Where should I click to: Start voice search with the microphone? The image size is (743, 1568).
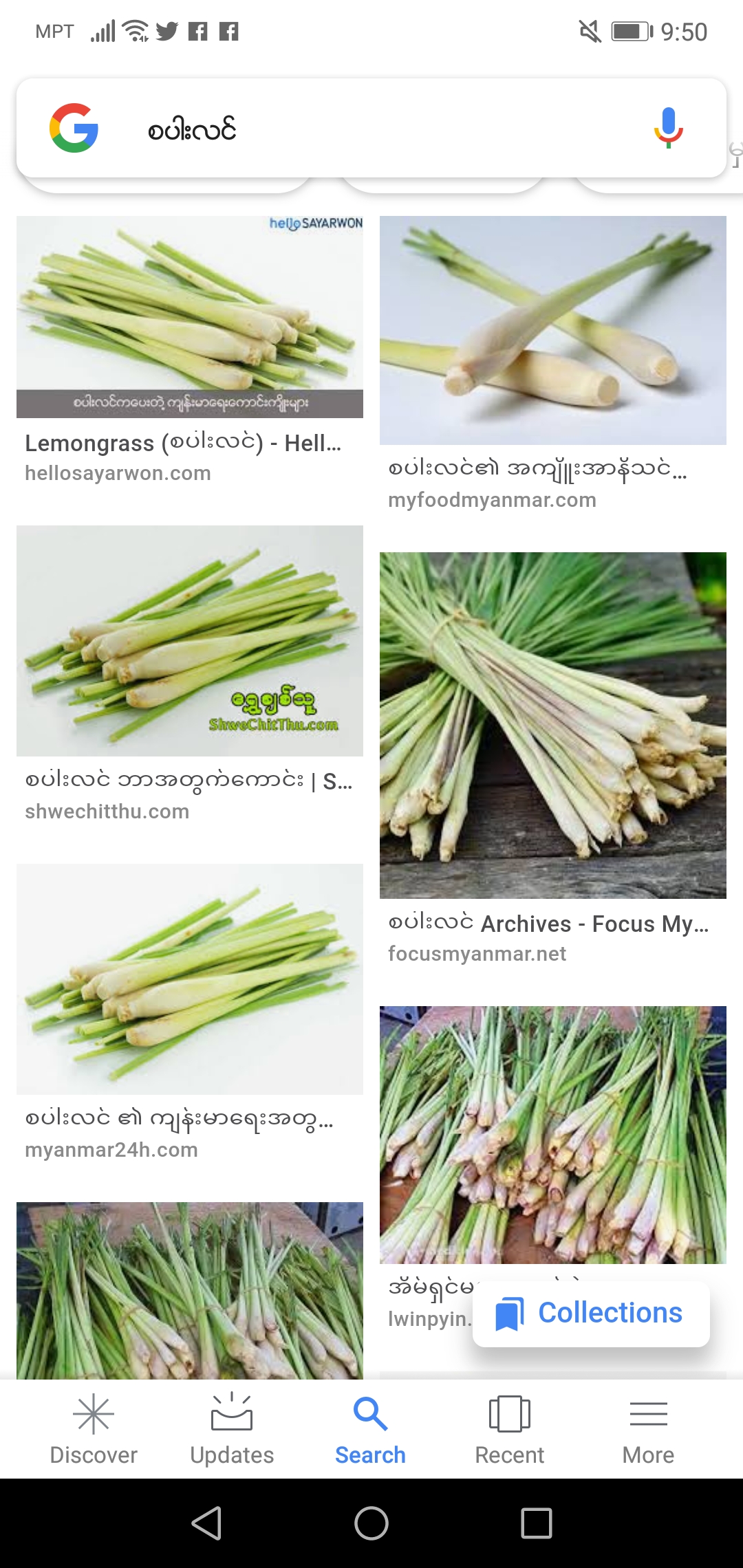coord(667,129)
